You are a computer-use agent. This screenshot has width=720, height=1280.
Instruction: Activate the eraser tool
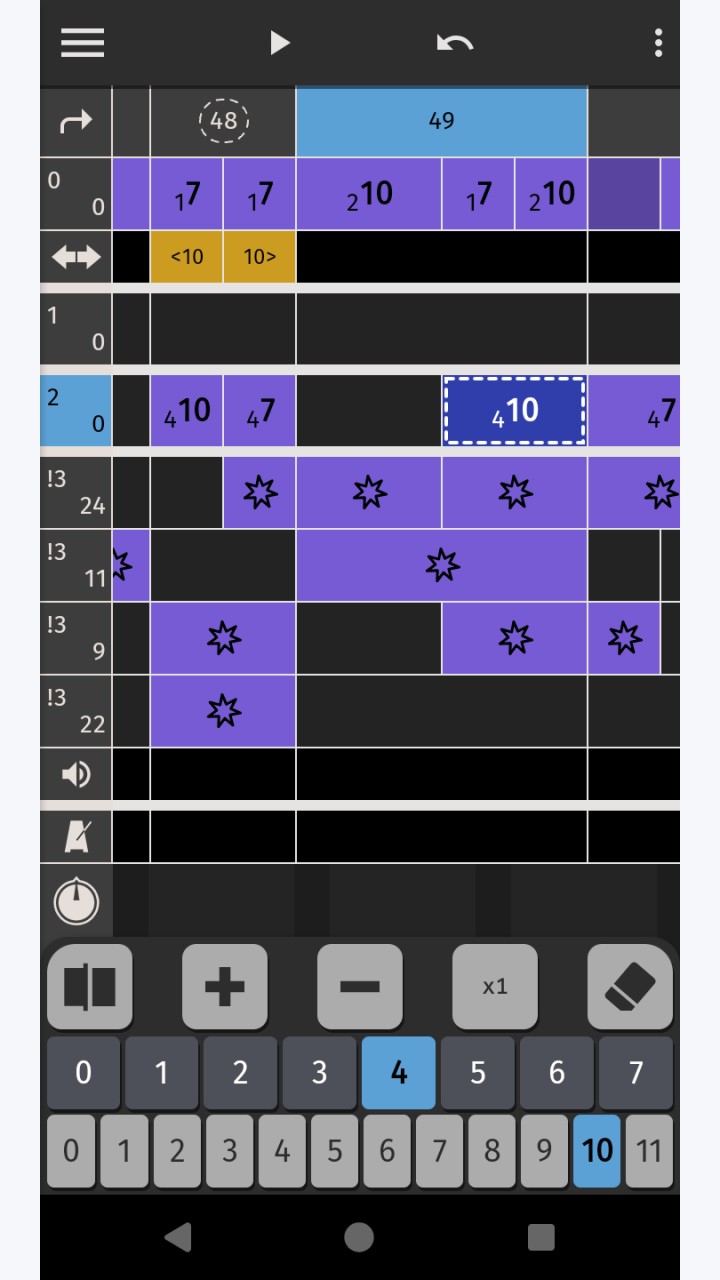630,987
